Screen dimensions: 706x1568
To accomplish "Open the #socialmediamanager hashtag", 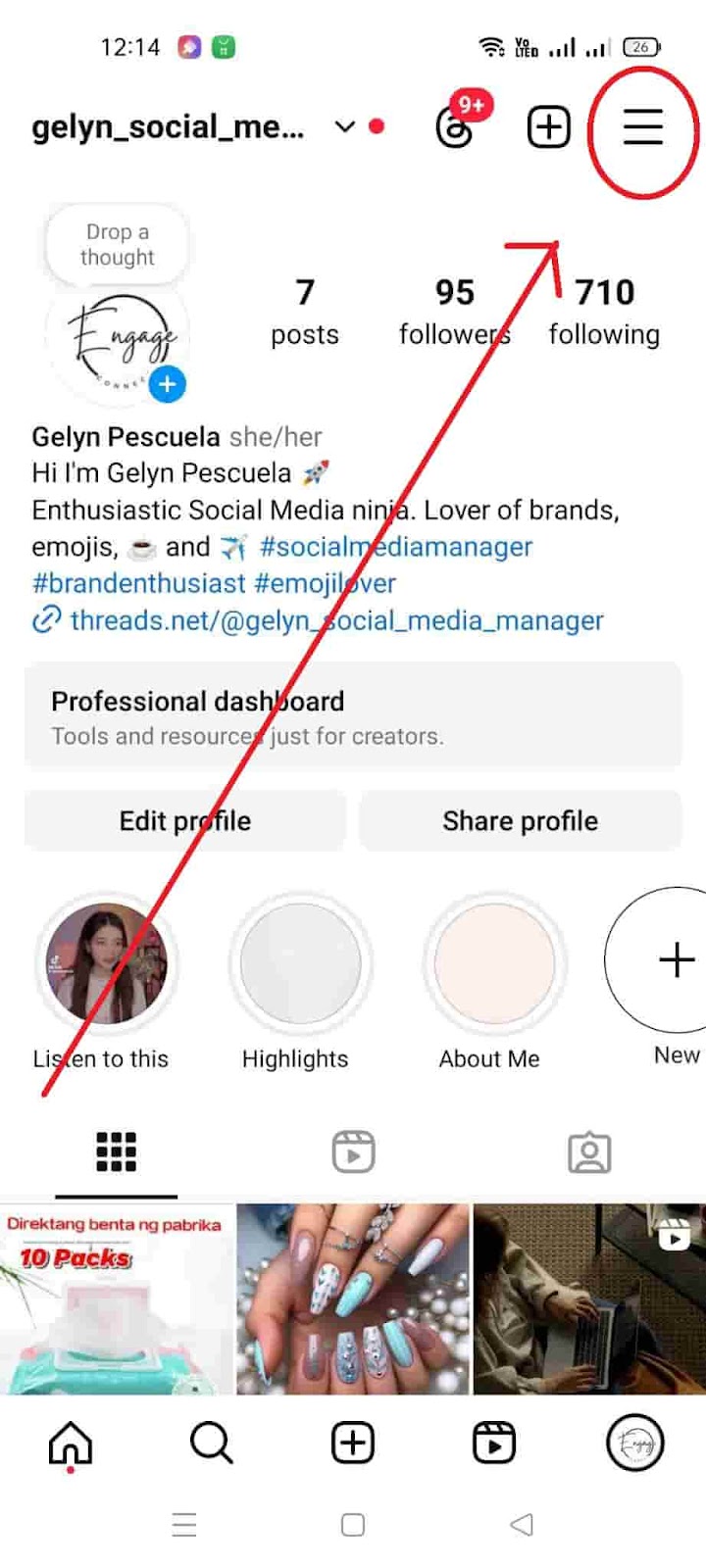I will pos(395,547).
